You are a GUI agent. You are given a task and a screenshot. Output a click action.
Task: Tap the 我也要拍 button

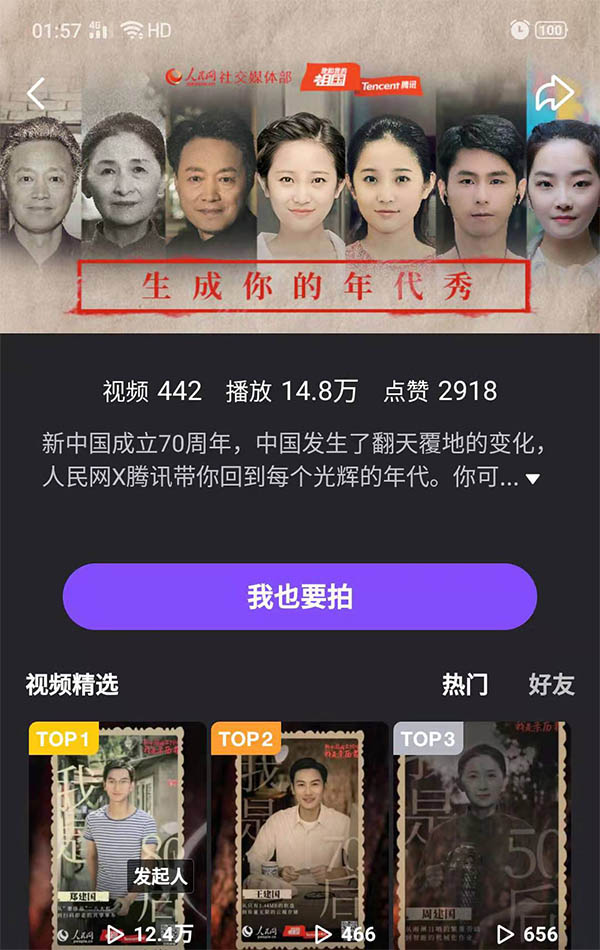tap(300, 597)
